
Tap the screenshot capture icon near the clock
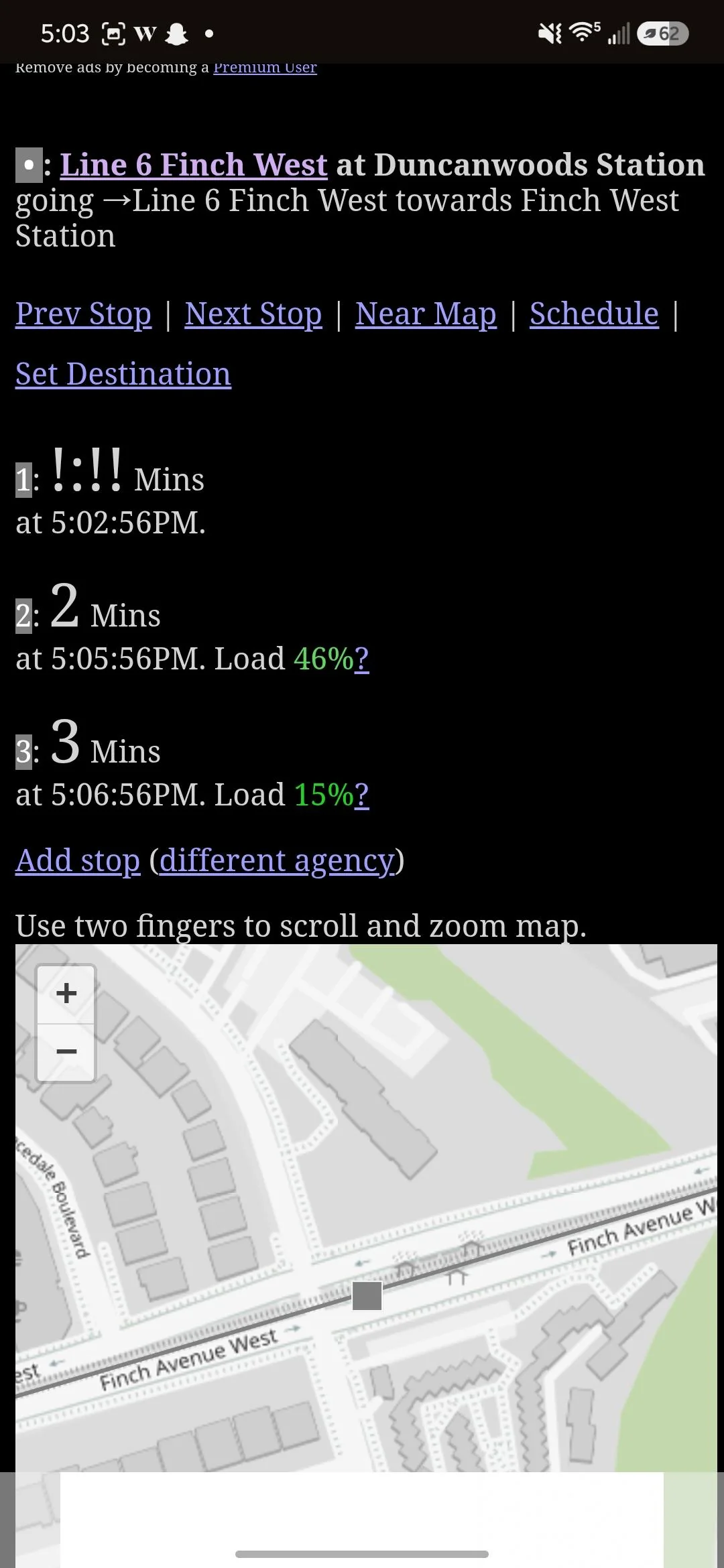click(115, 32)
